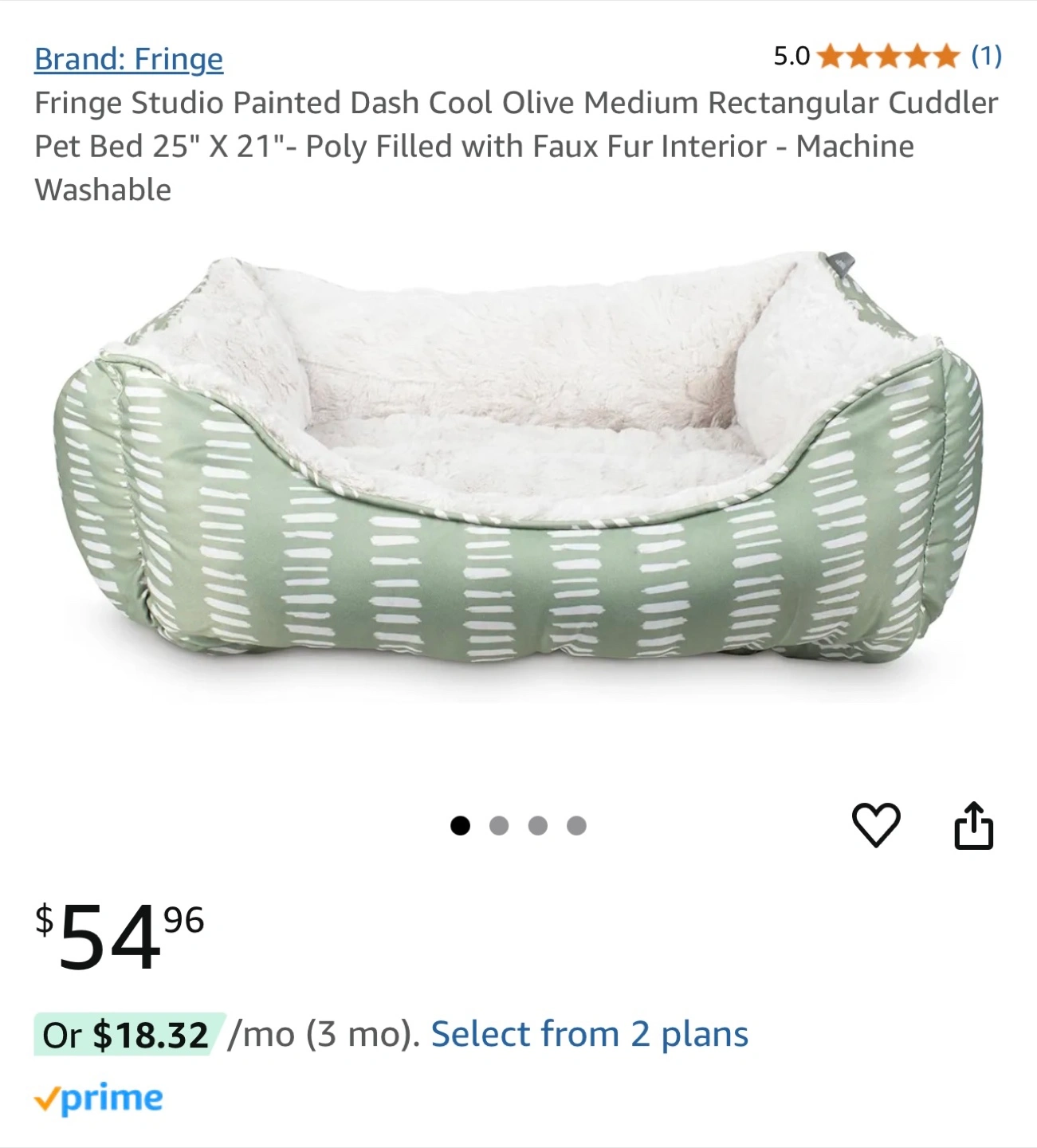Open the 5.0 star rating reviews
1037x1148 pixels.
[887, 57]
